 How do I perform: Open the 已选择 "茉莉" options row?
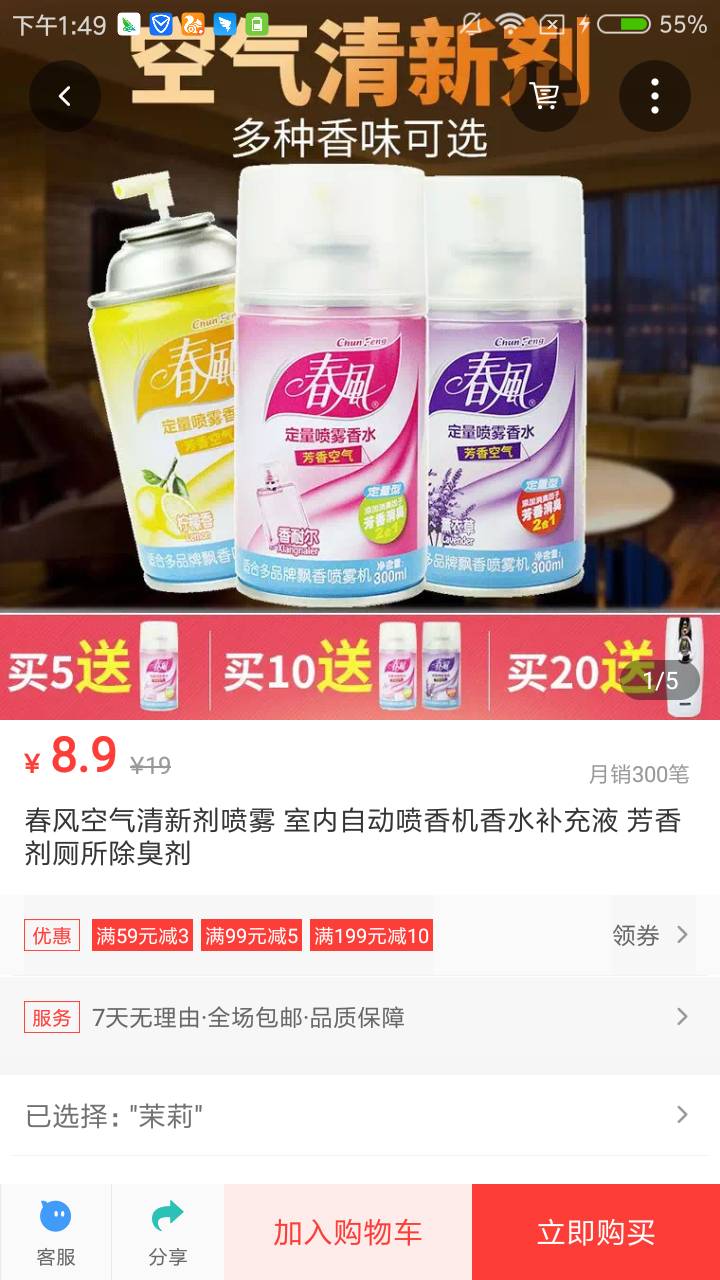360,1115
